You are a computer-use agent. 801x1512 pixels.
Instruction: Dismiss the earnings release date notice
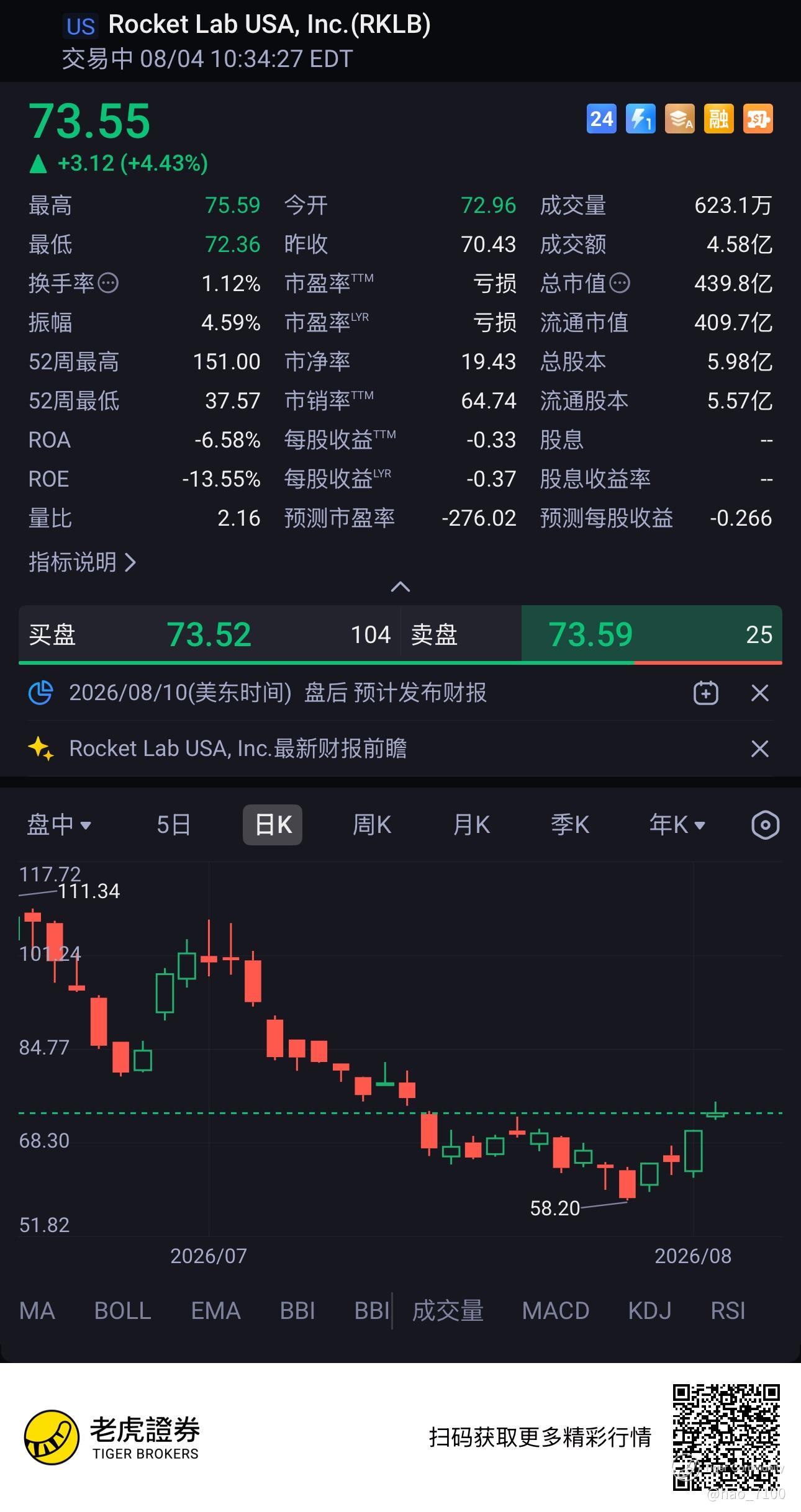coord(760,693)
